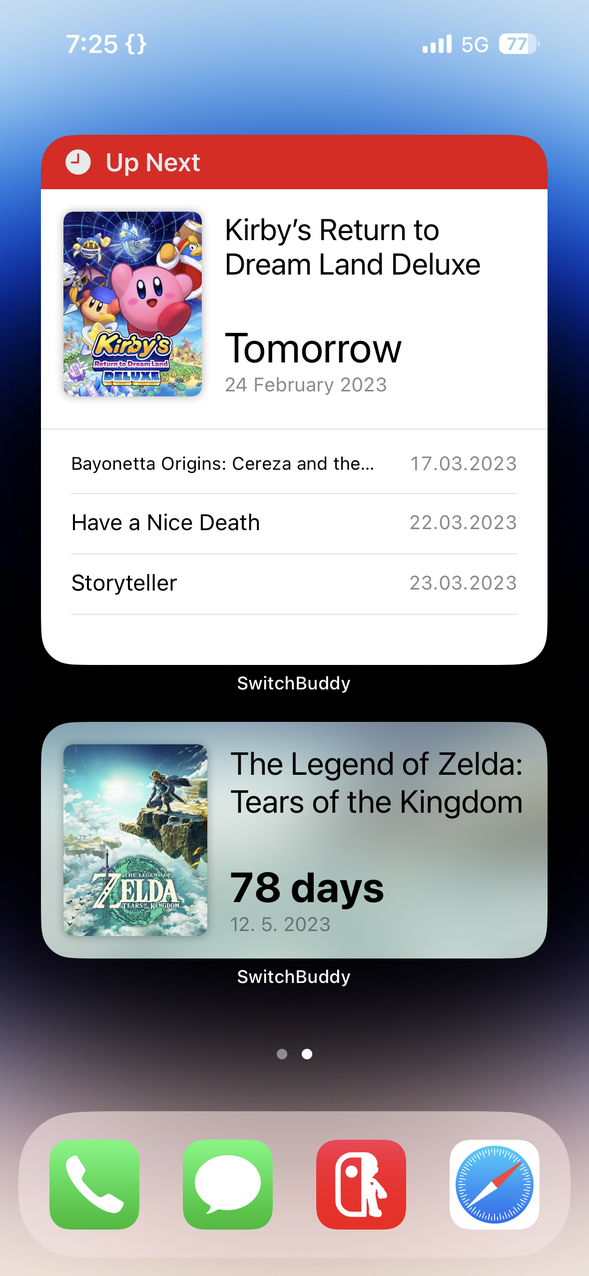Open the Messages app
Image resolution: width=589 pixels, height=1276 pixels.
pyautogui.click(x=228, y=1184)
